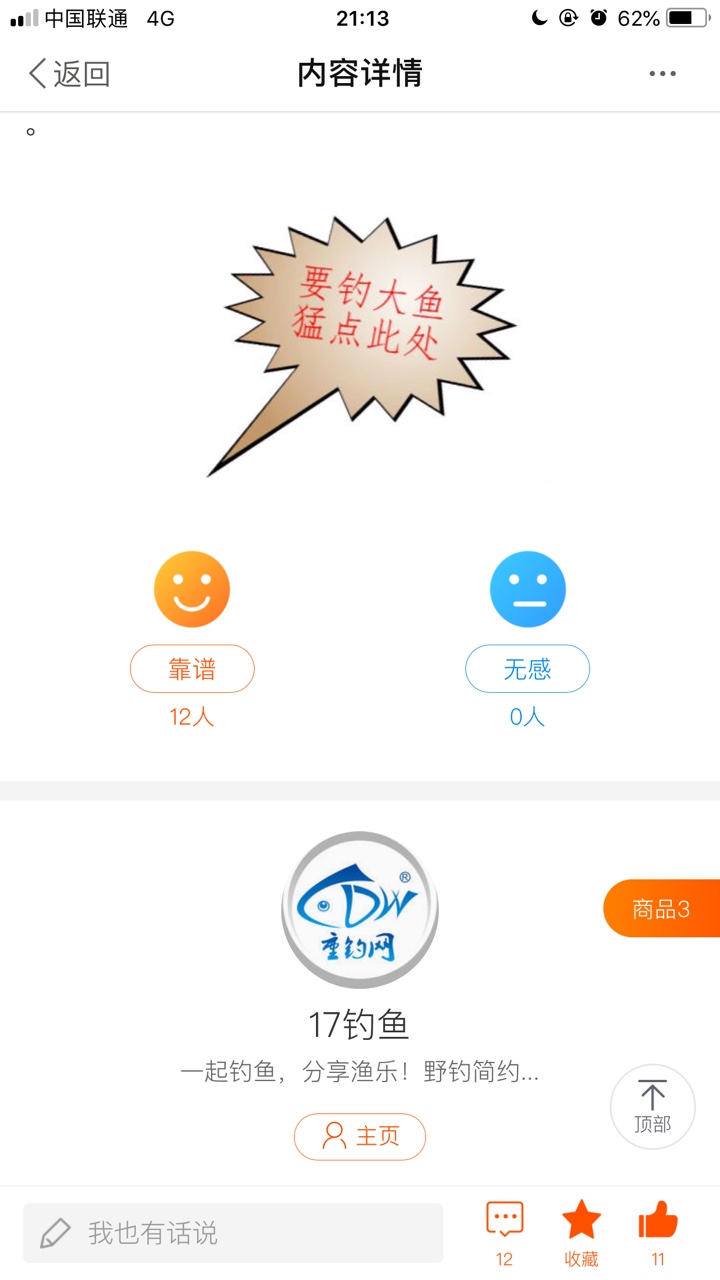
Task: Vote 无感 for this content
Action: (x=527, y=669)
